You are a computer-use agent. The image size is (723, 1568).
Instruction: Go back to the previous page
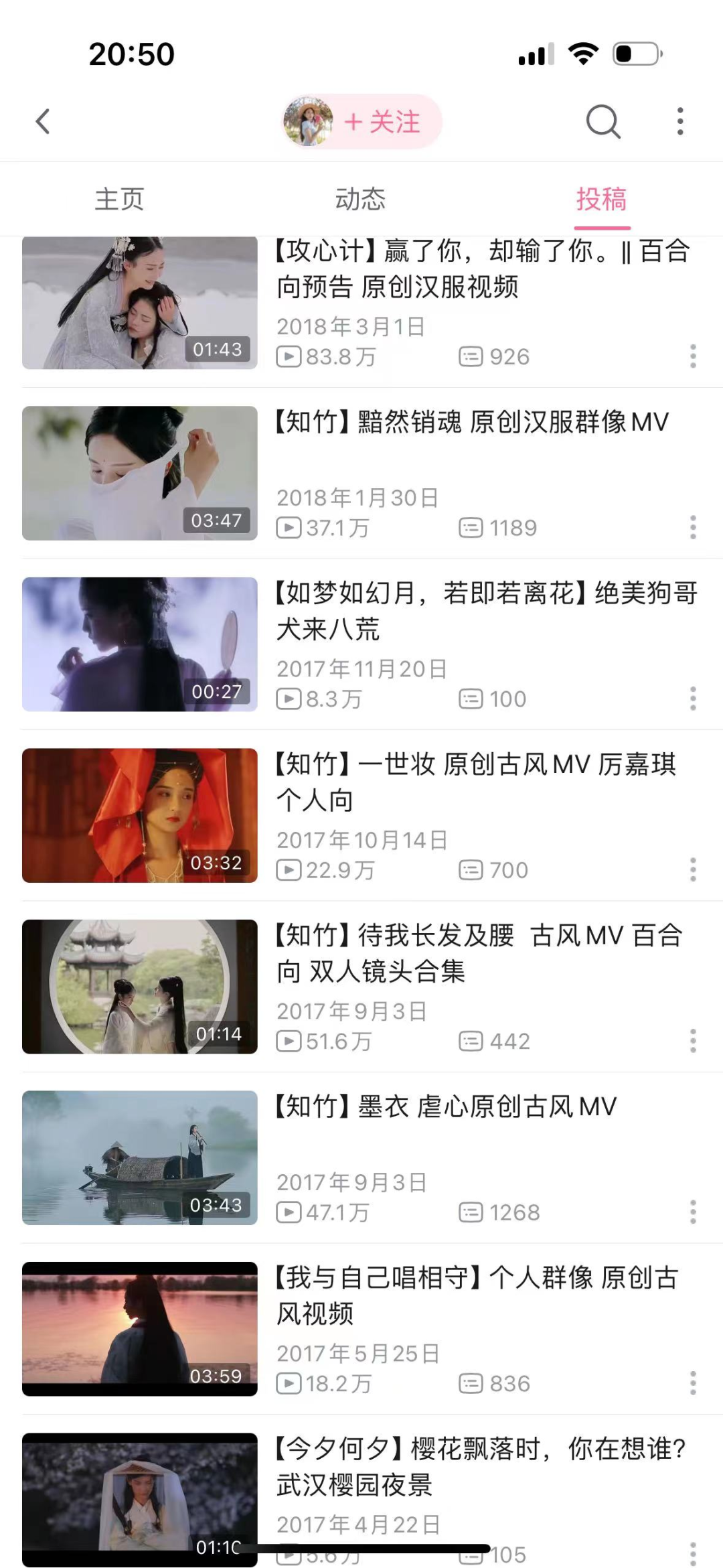click(44, 122)
